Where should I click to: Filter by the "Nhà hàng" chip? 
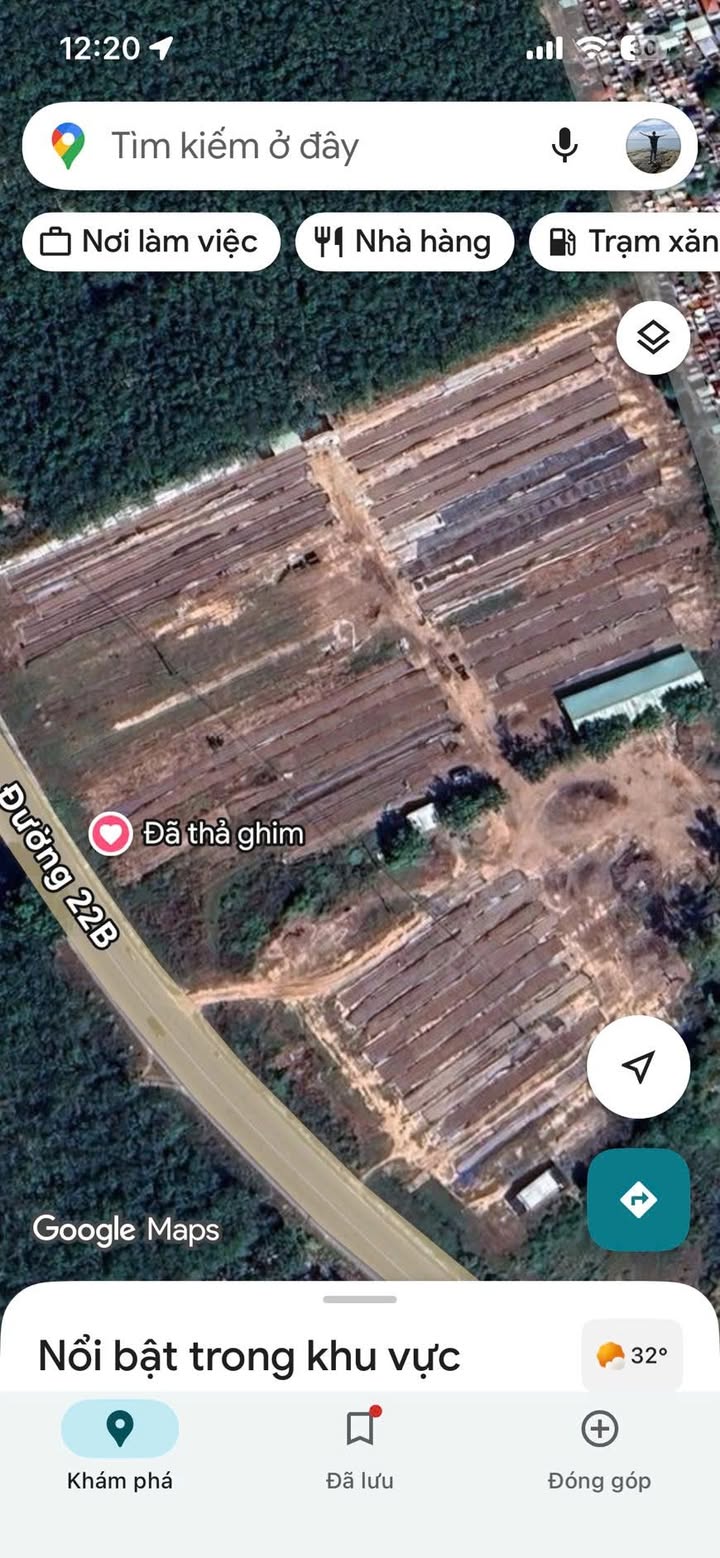[x=404, y=242]
